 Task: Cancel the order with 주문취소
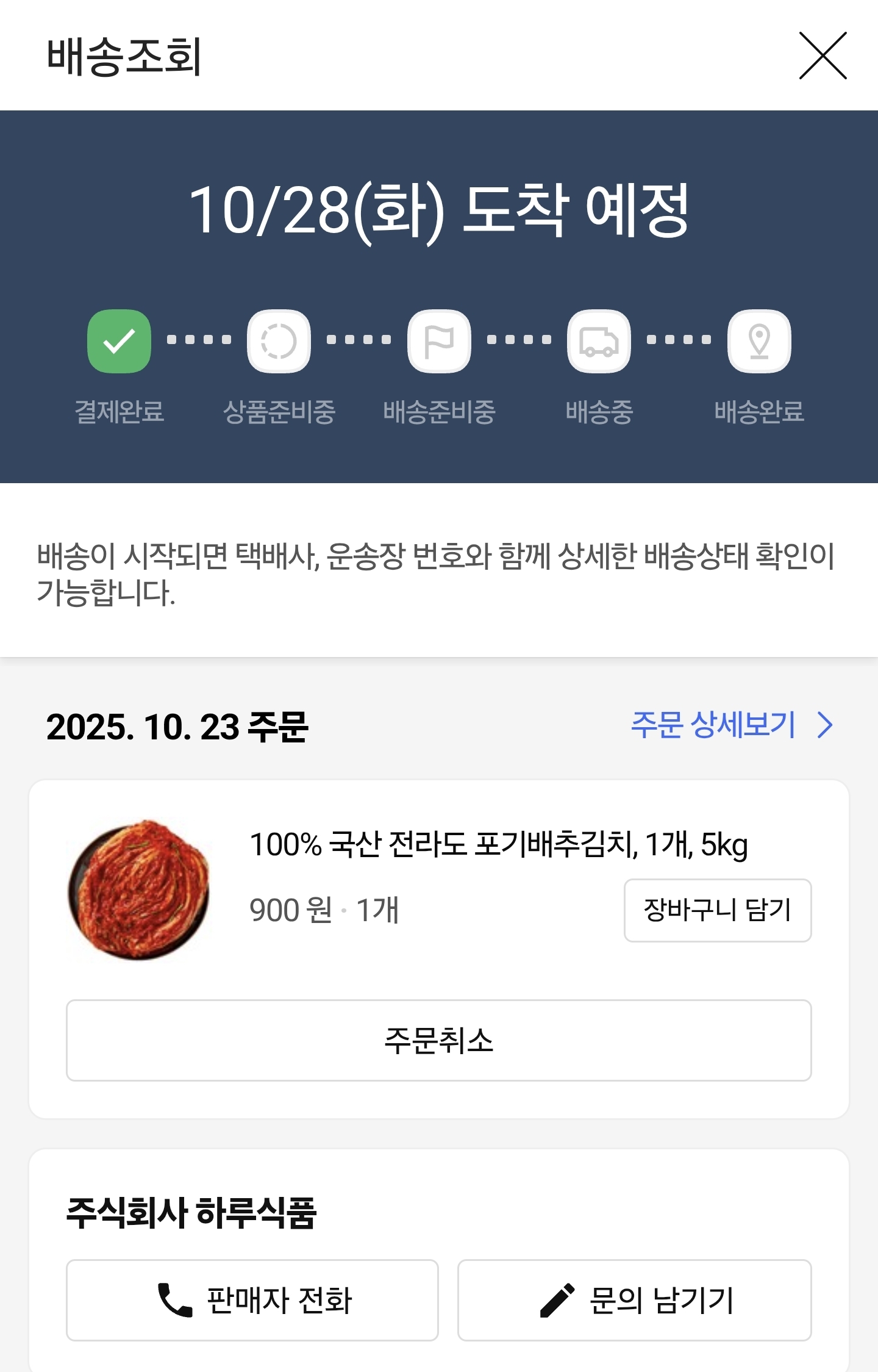pyautogui.click(x=439, y=1040)
